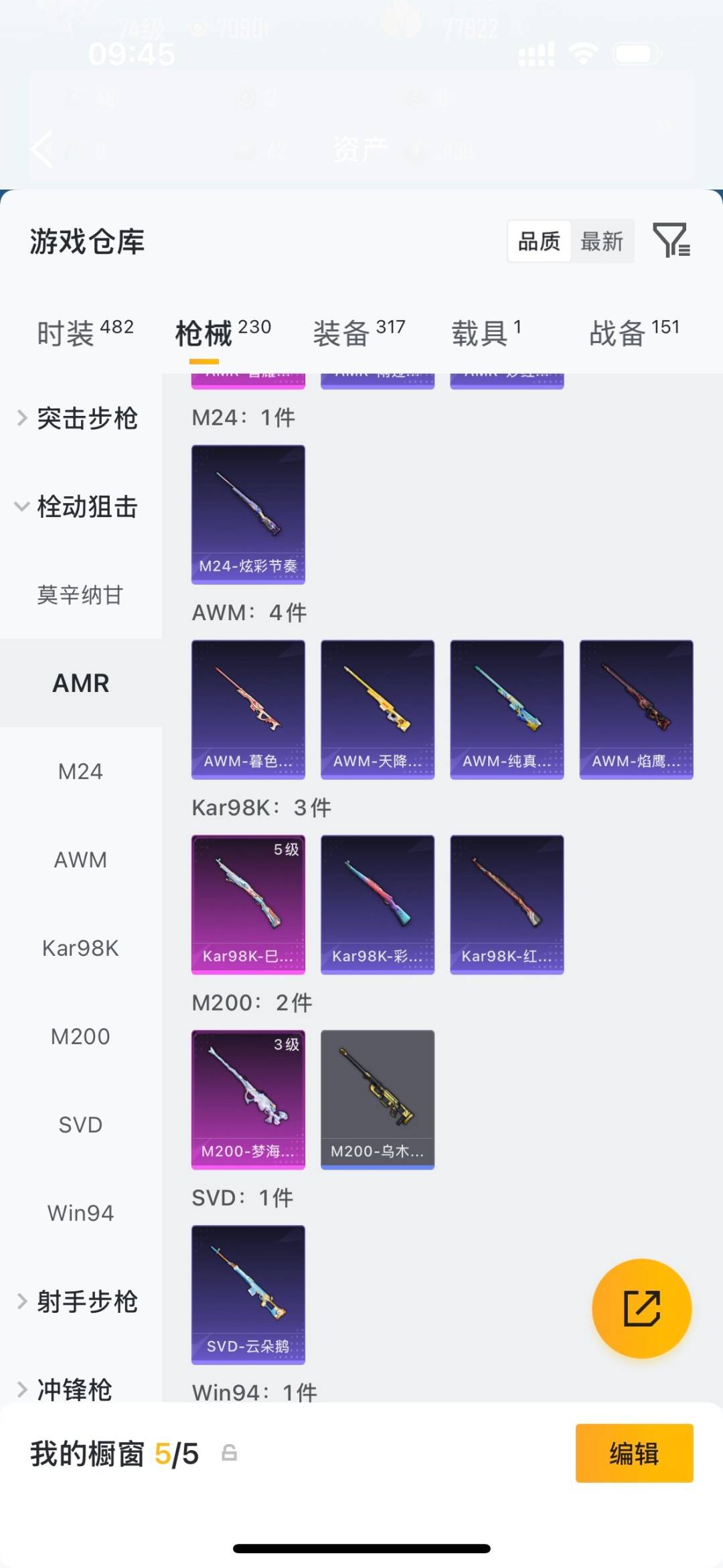Select 莫辛纳甘 in the sidebar
This screenshot has width=723, height=1568.
80,596
